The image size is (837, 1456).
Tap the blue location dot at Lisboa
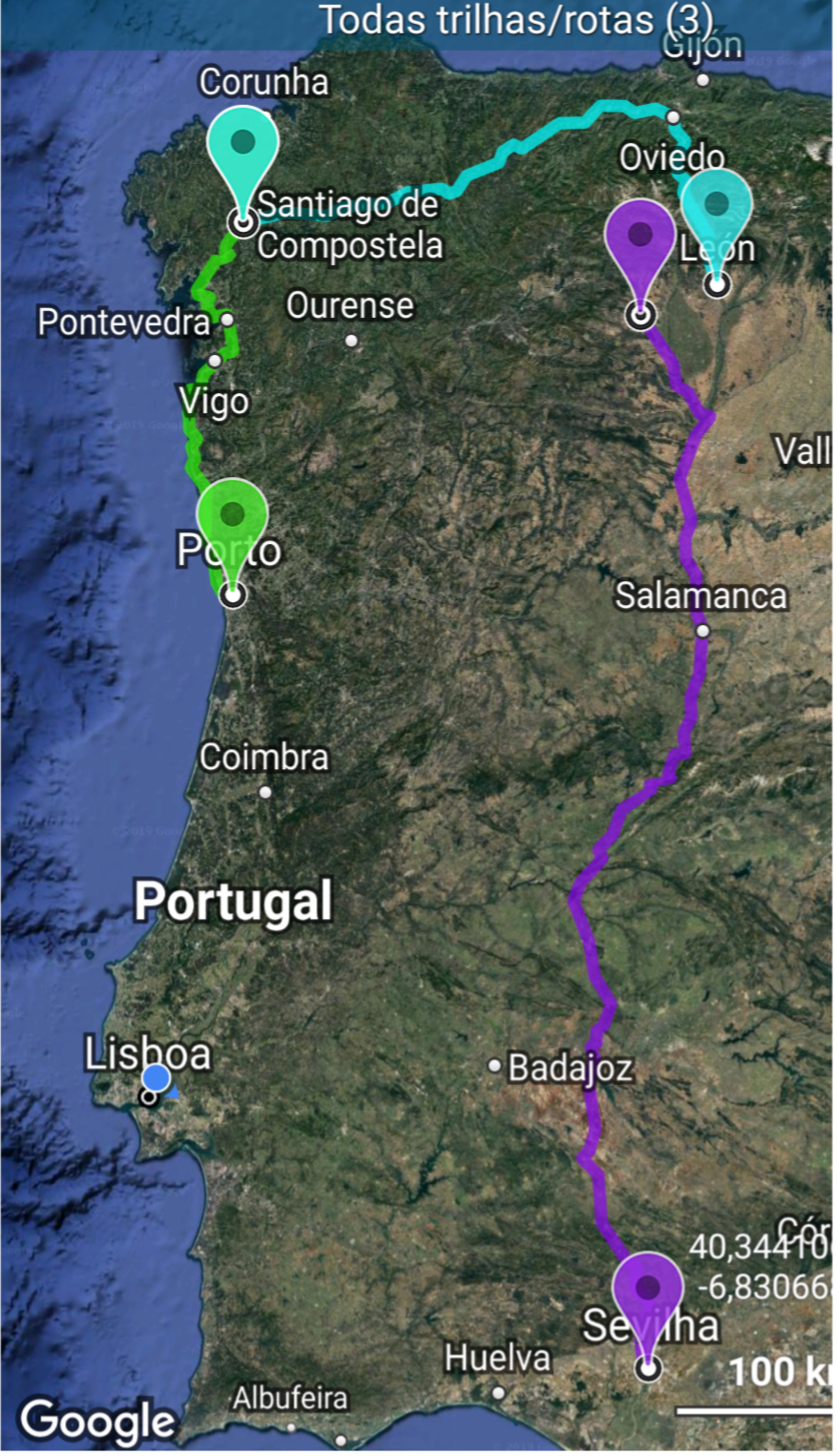pyautogui.click(x=157, y=1079)
